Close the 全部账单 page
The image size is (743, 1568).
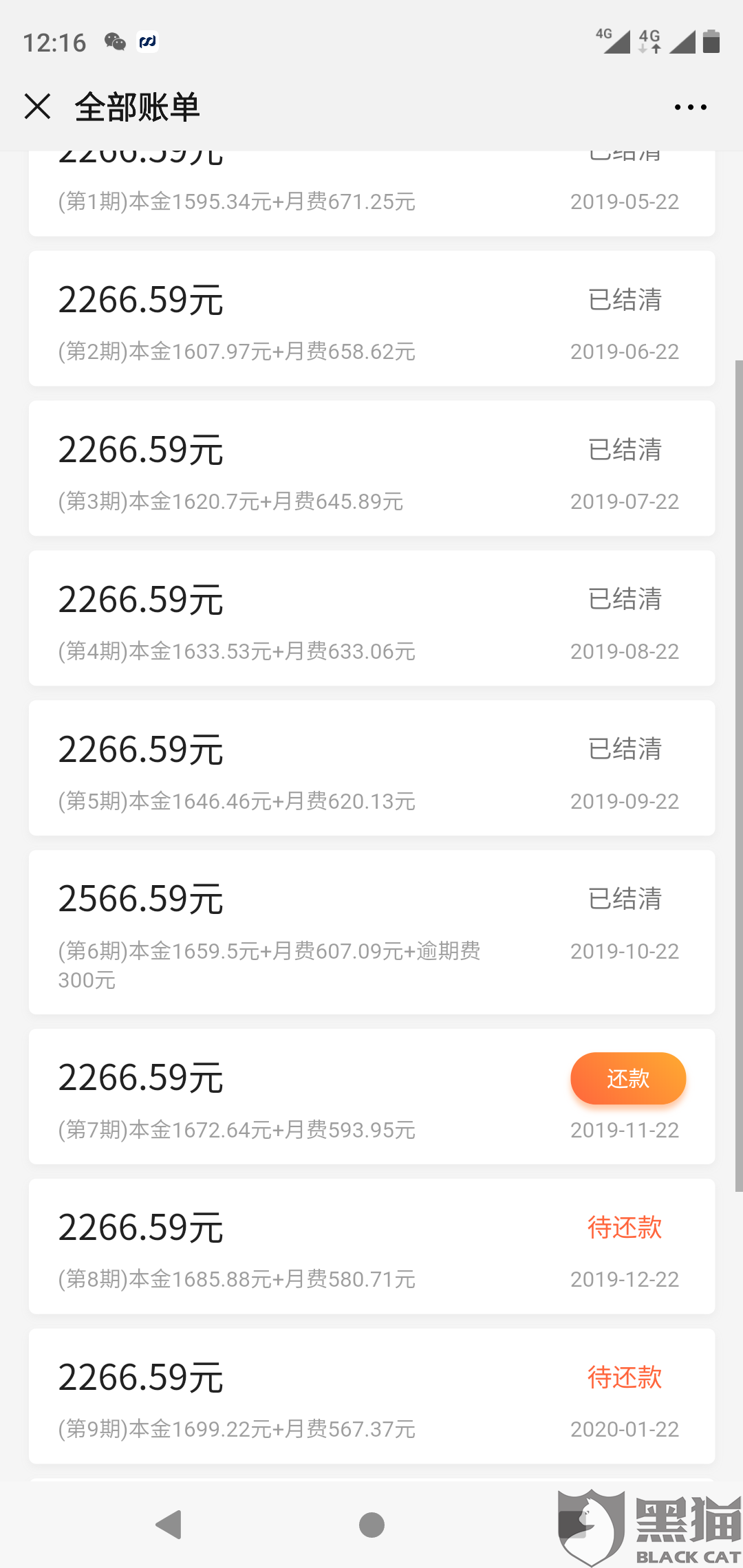click(x=38, y=107)
